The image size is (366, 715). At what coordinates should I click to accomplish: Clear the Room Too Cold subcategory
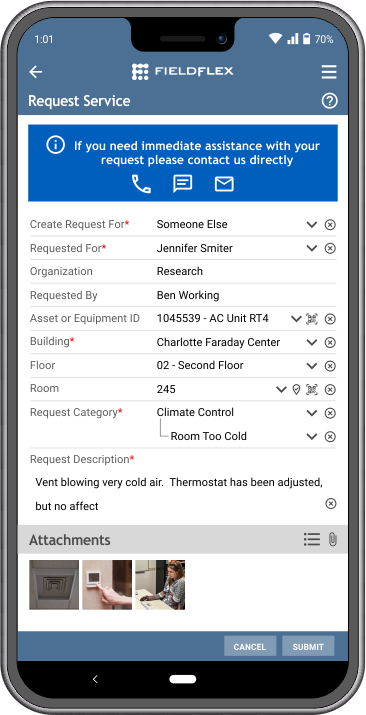(x=330, y=437)
